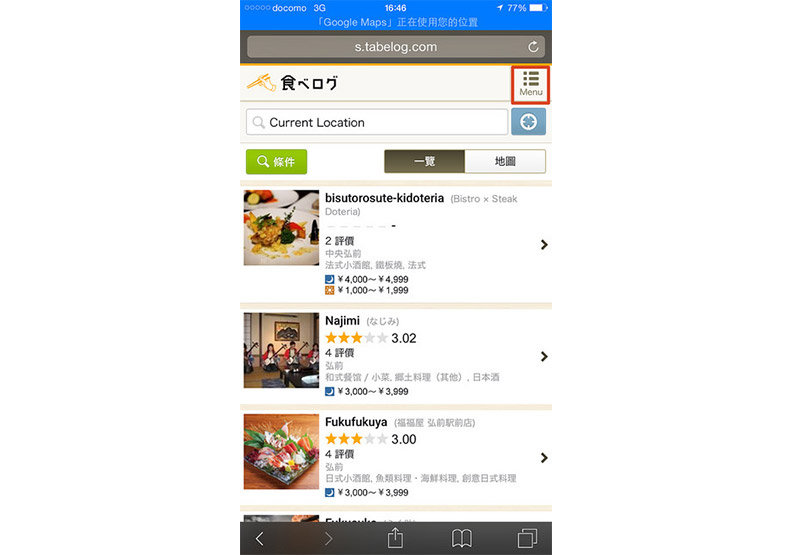Use the locate-me crosshair button
The height and width of the screenshot is (555, 792).
[528, 122]
